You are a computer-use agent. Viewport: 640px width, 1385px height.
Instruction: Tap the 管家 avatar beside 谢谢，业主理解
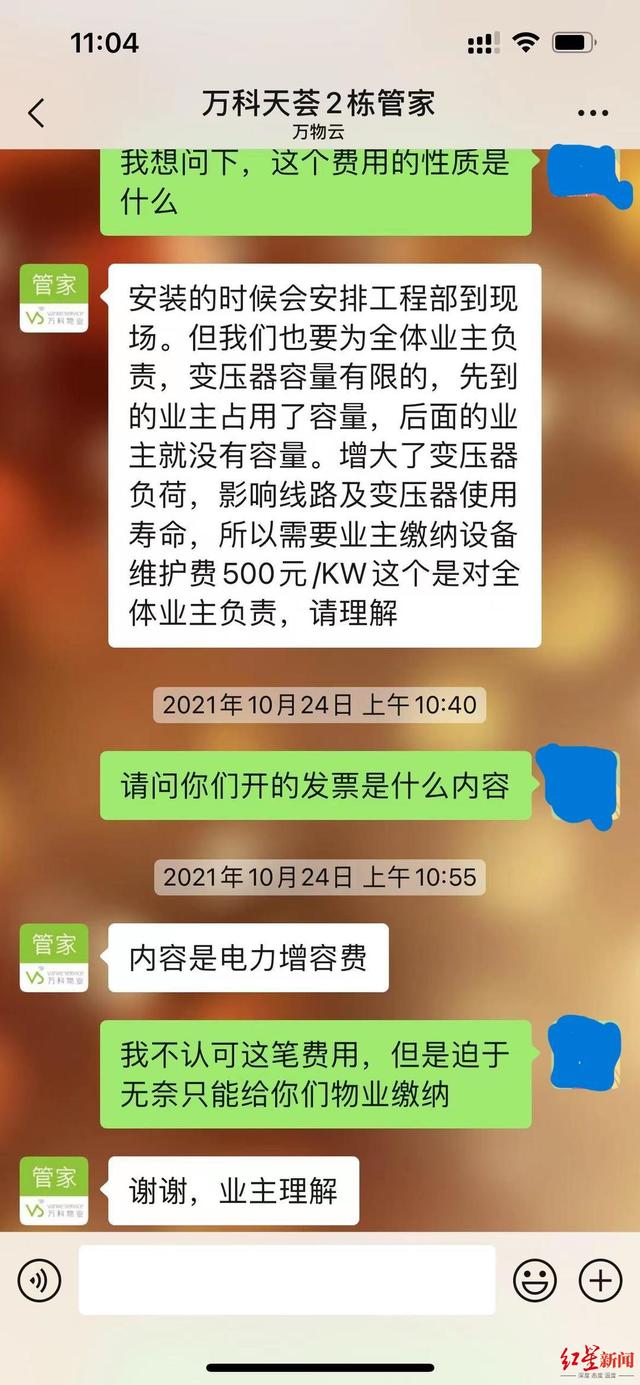point(54,1191)
